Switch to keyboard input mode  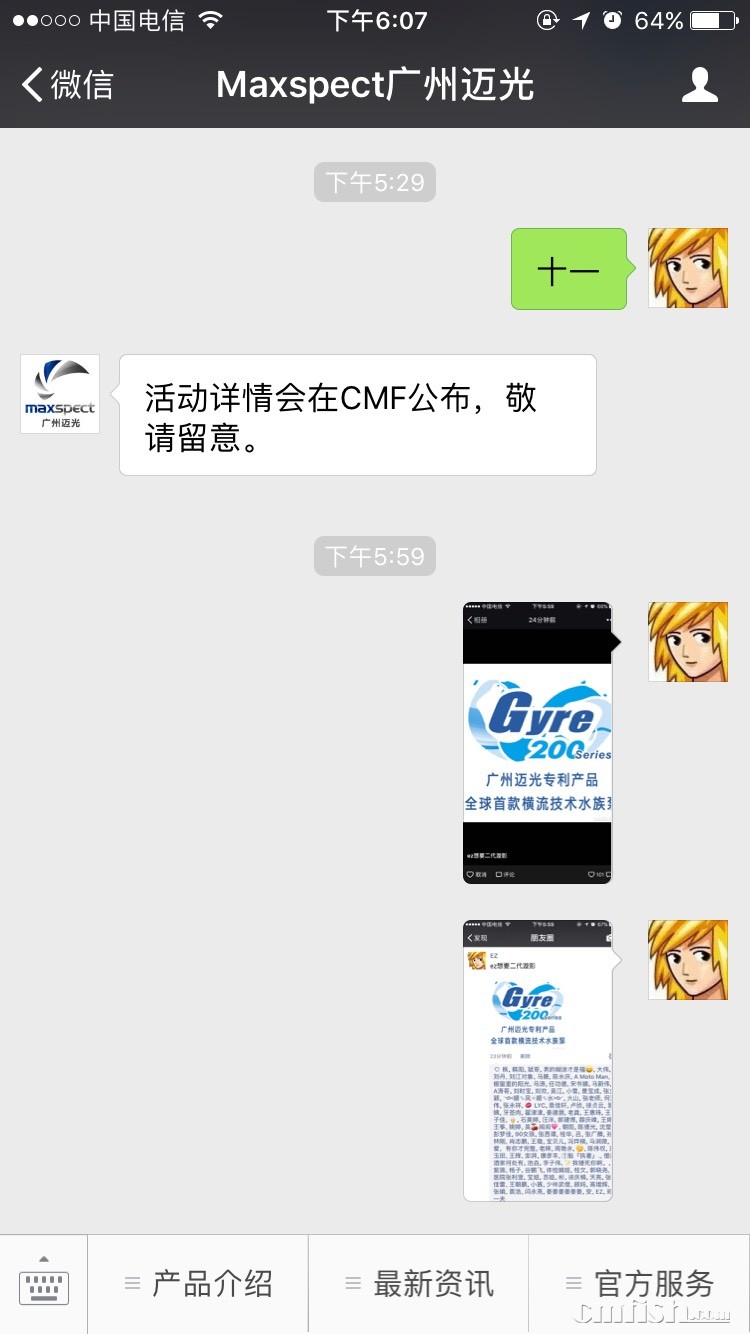point(44,1284)
